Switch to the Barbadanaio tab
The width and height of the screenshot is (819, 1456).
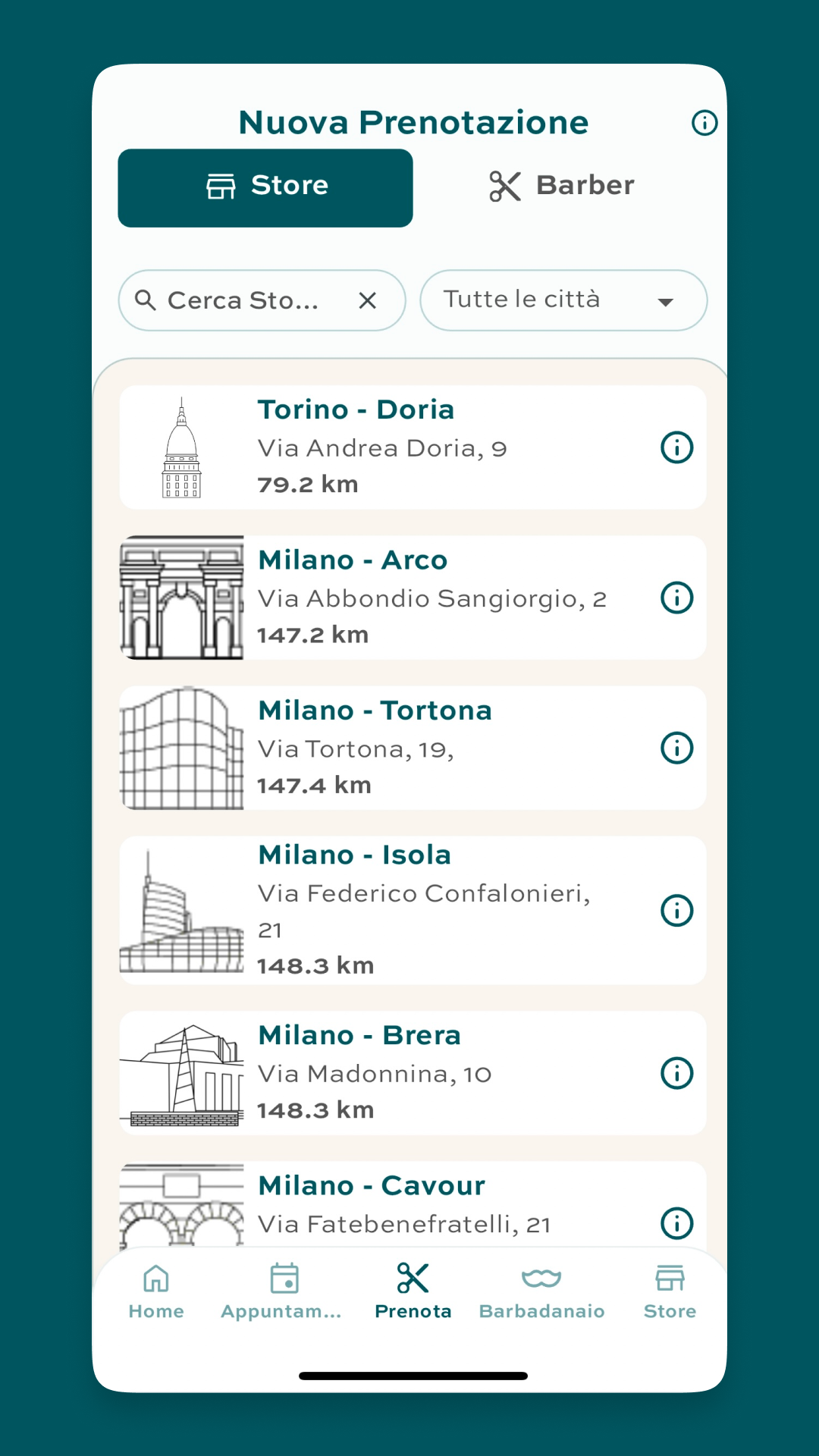coord(541,1291)
